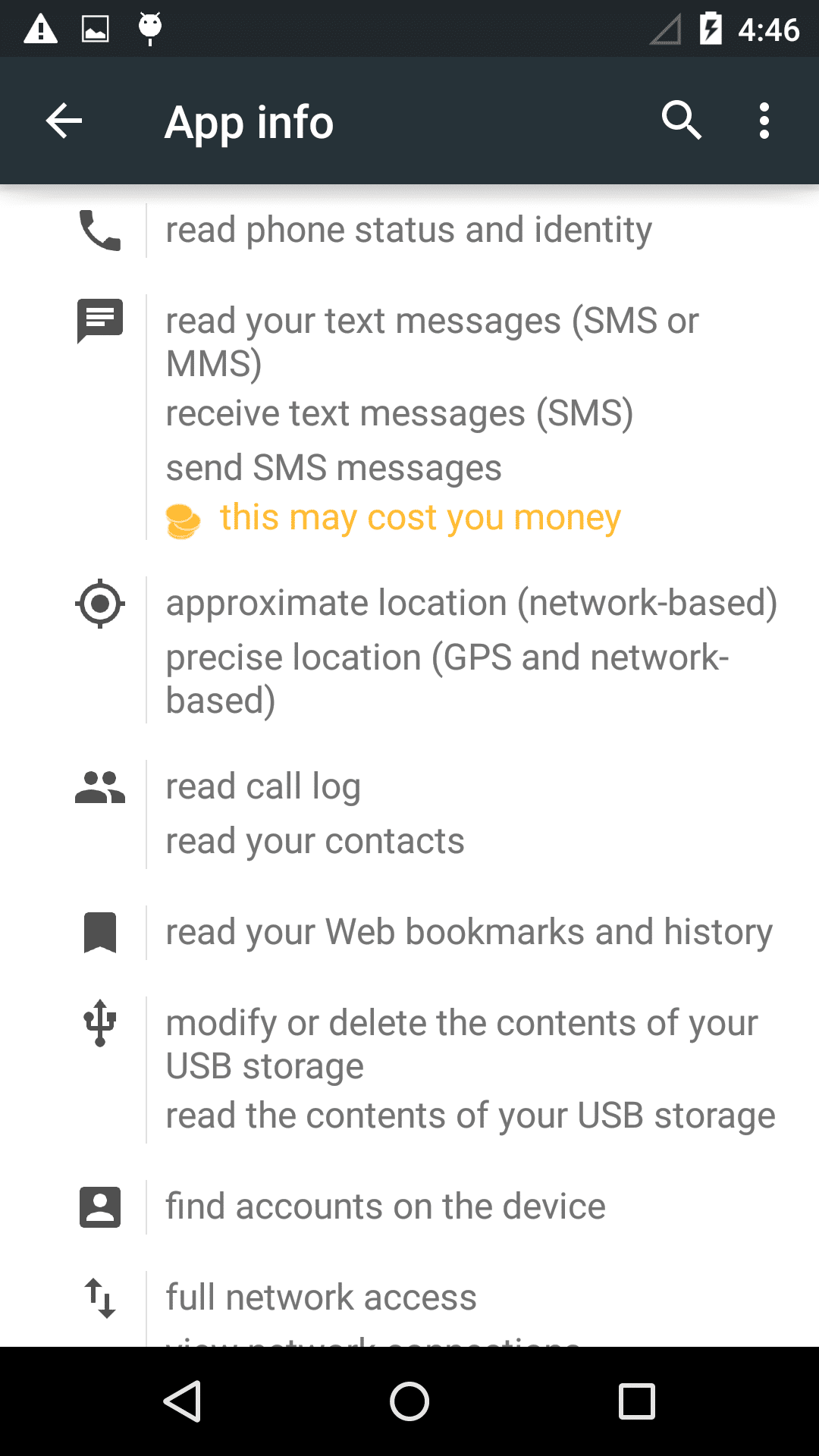This screenshot has width=819, height=1456.
Task: Go back from App info
Action: tap(64, 121)
